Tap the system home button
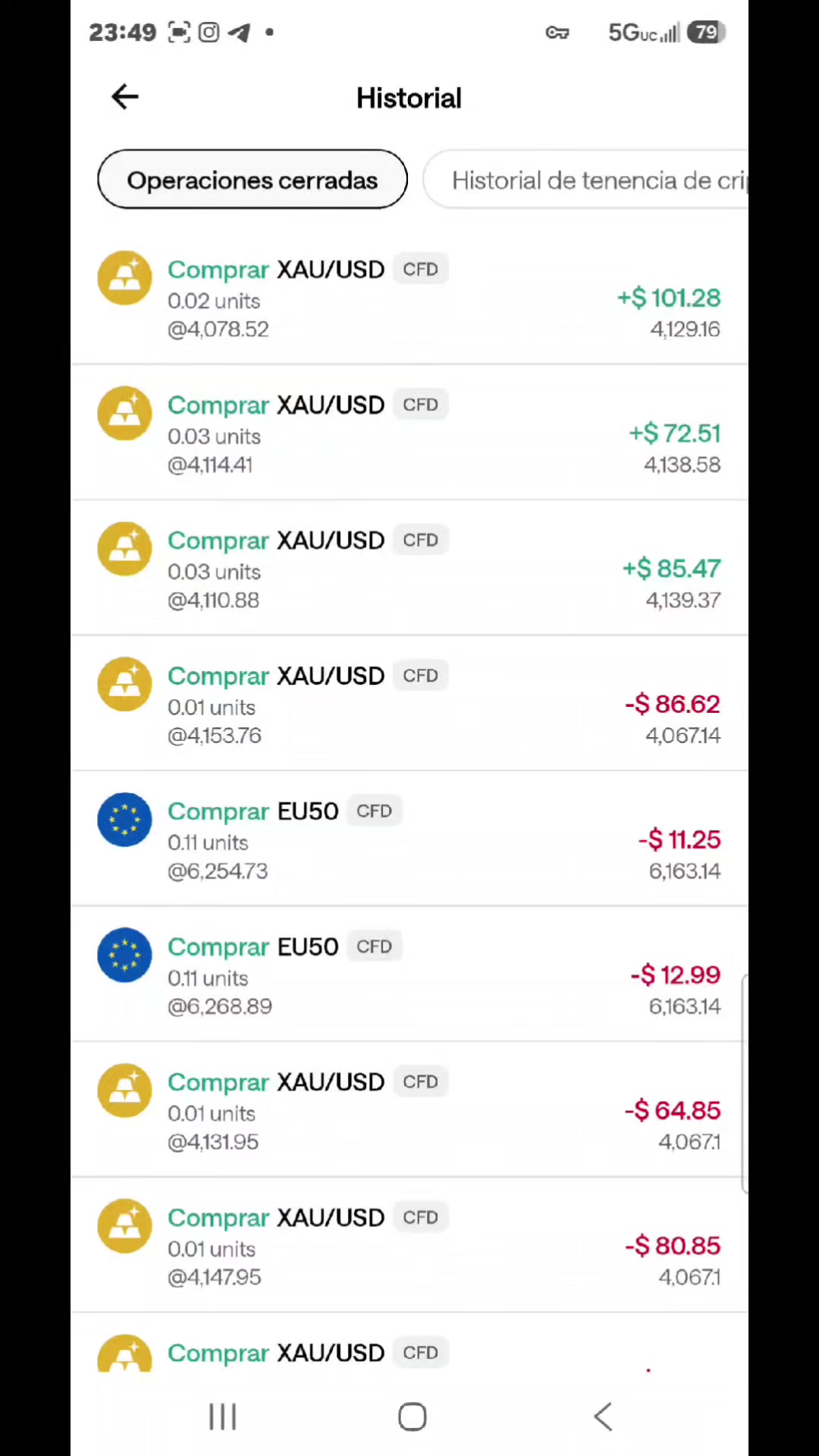819x1456 pixels. click(x=413, y=1417)
